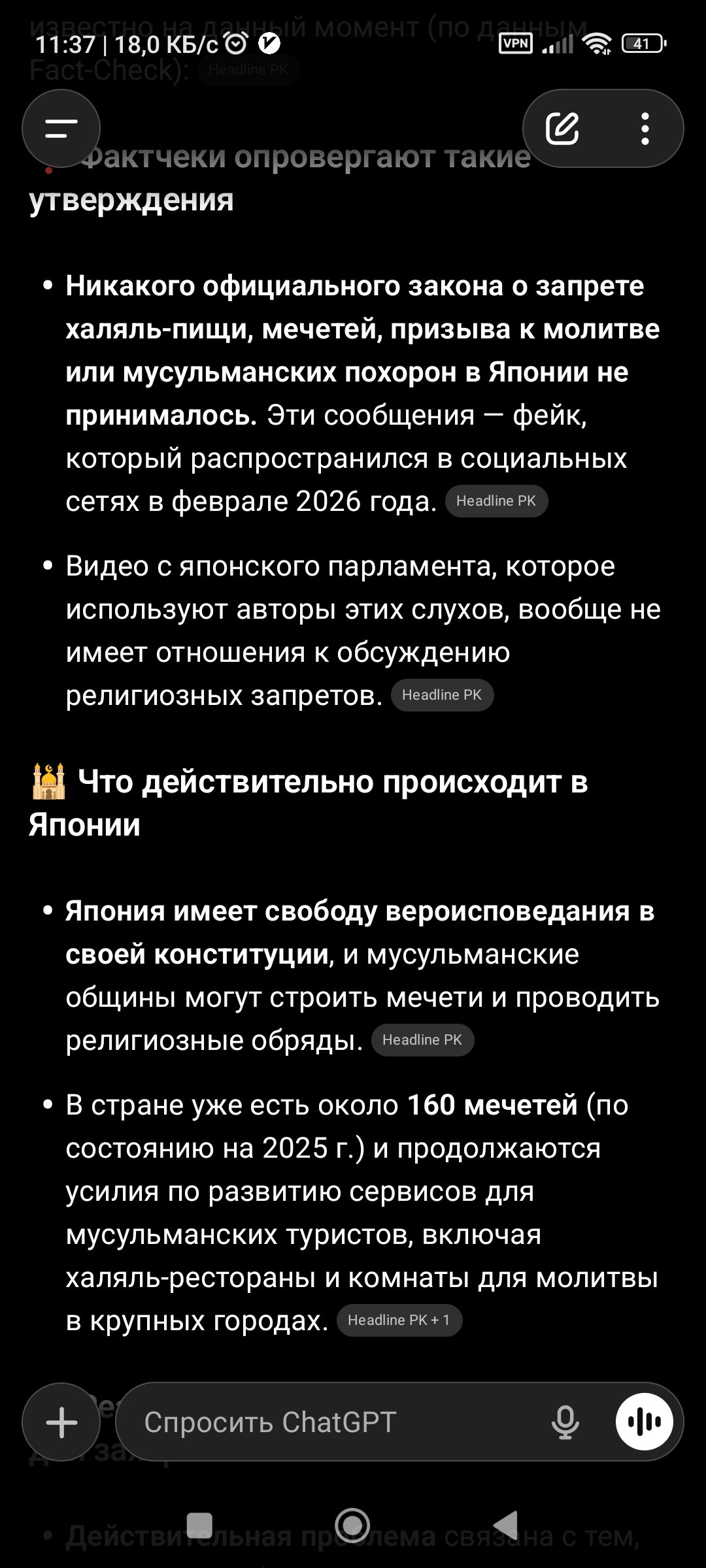
Task: Start voice mode with the waveform button
Action: coord(644,1422)
